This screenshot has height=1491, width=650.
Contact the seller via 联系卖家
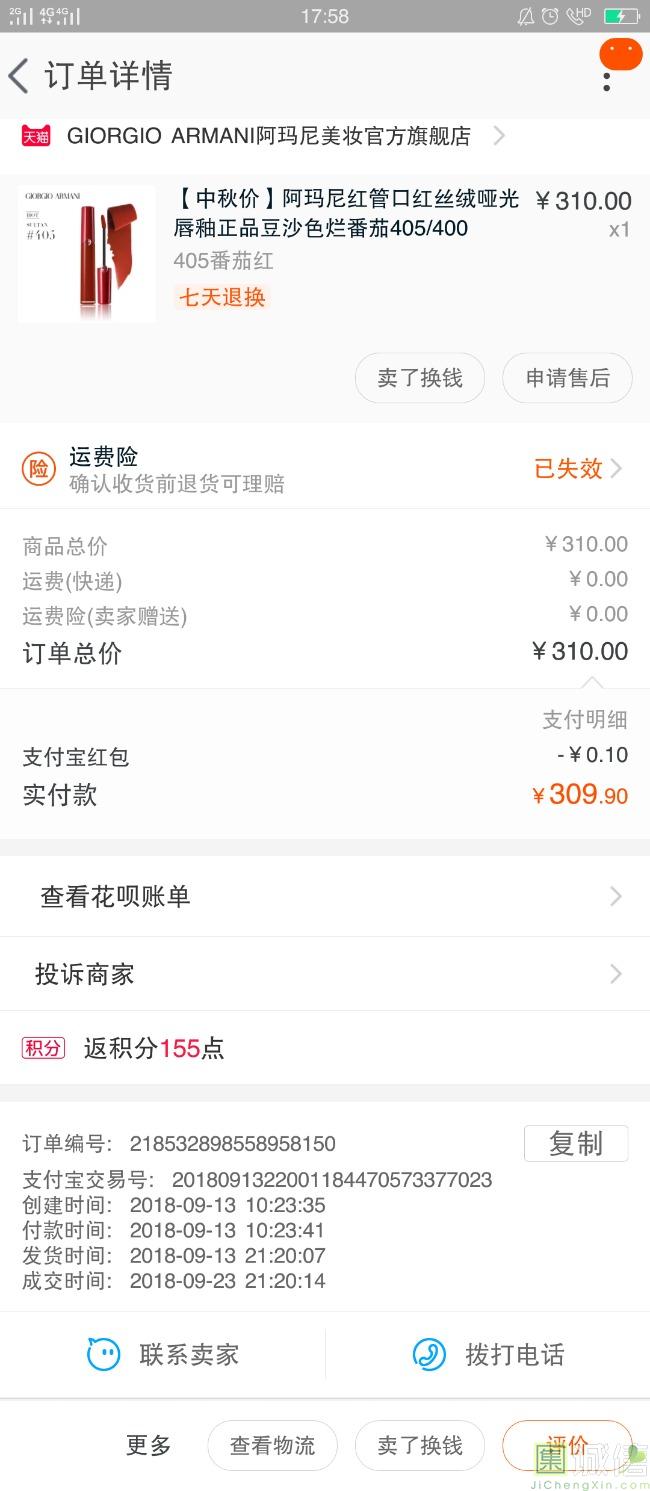[x=164, y=1355]
